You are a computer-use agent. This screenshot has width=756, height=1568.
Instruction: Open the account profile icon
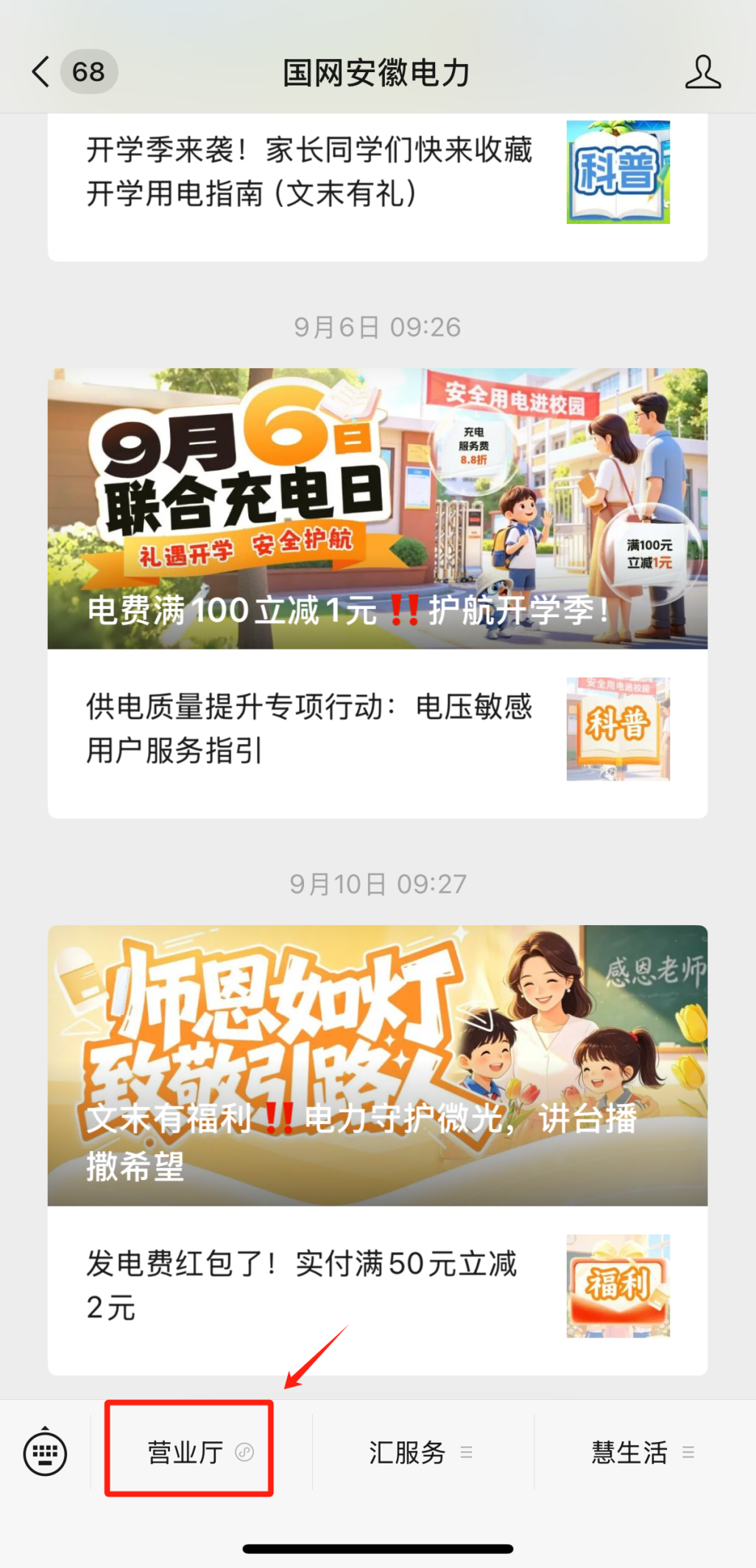[x=702, y=72]
